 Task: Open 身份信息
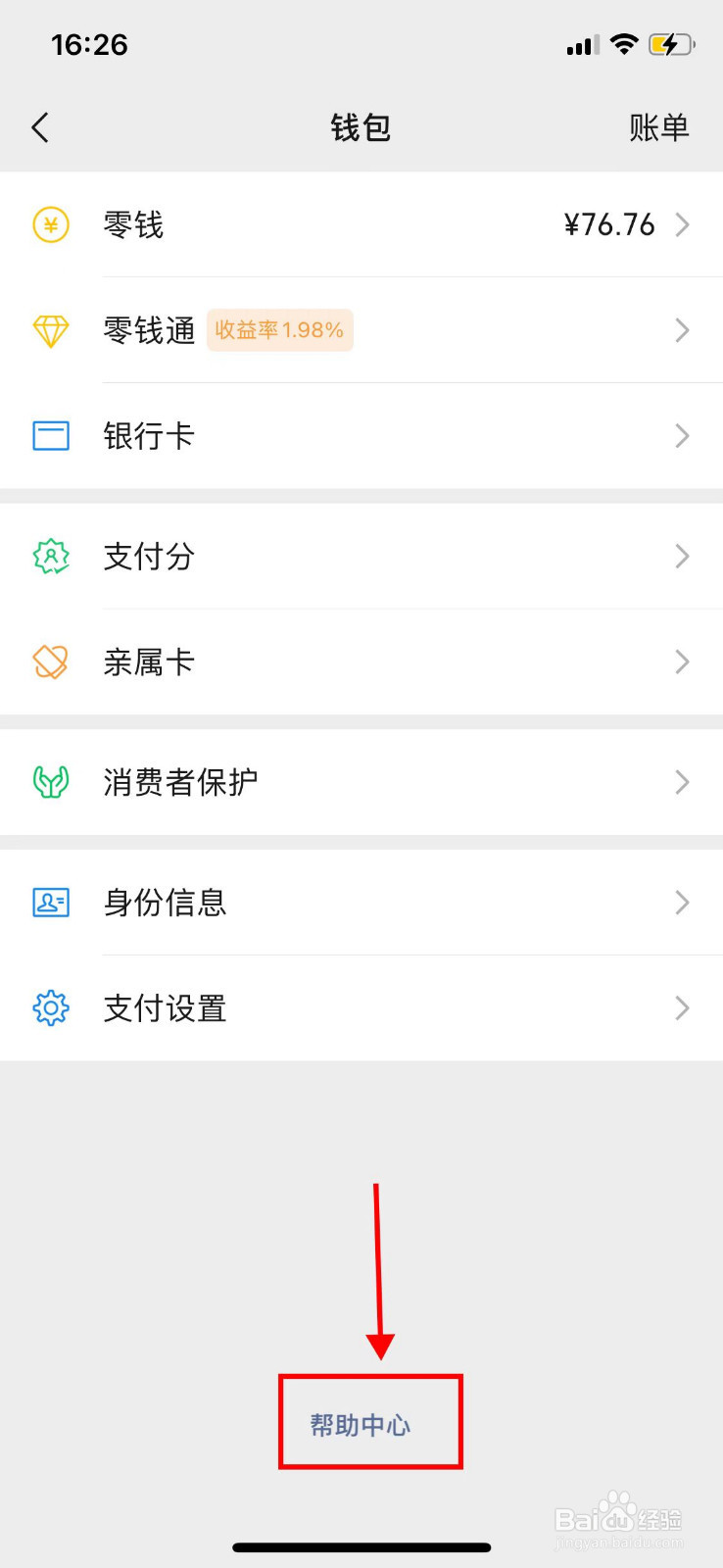pos(361,903)
